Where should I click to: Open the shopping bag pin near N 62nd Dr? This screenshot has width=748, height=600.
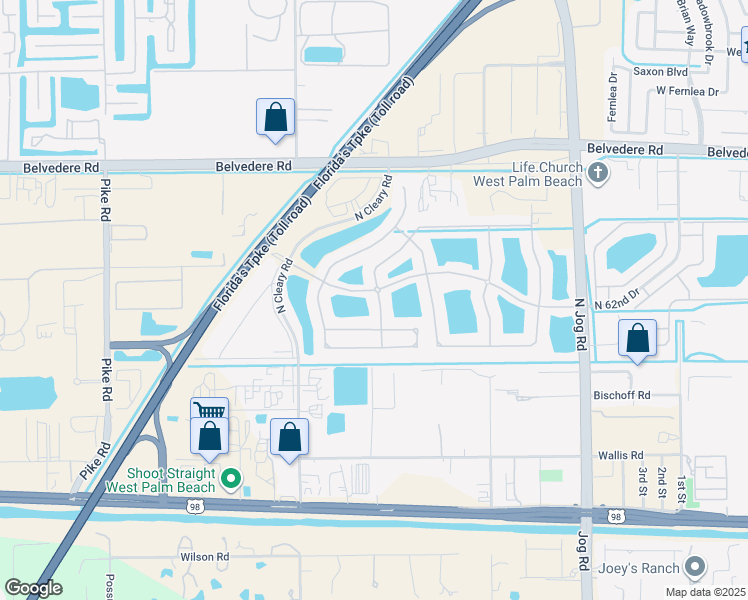(637, 339)
